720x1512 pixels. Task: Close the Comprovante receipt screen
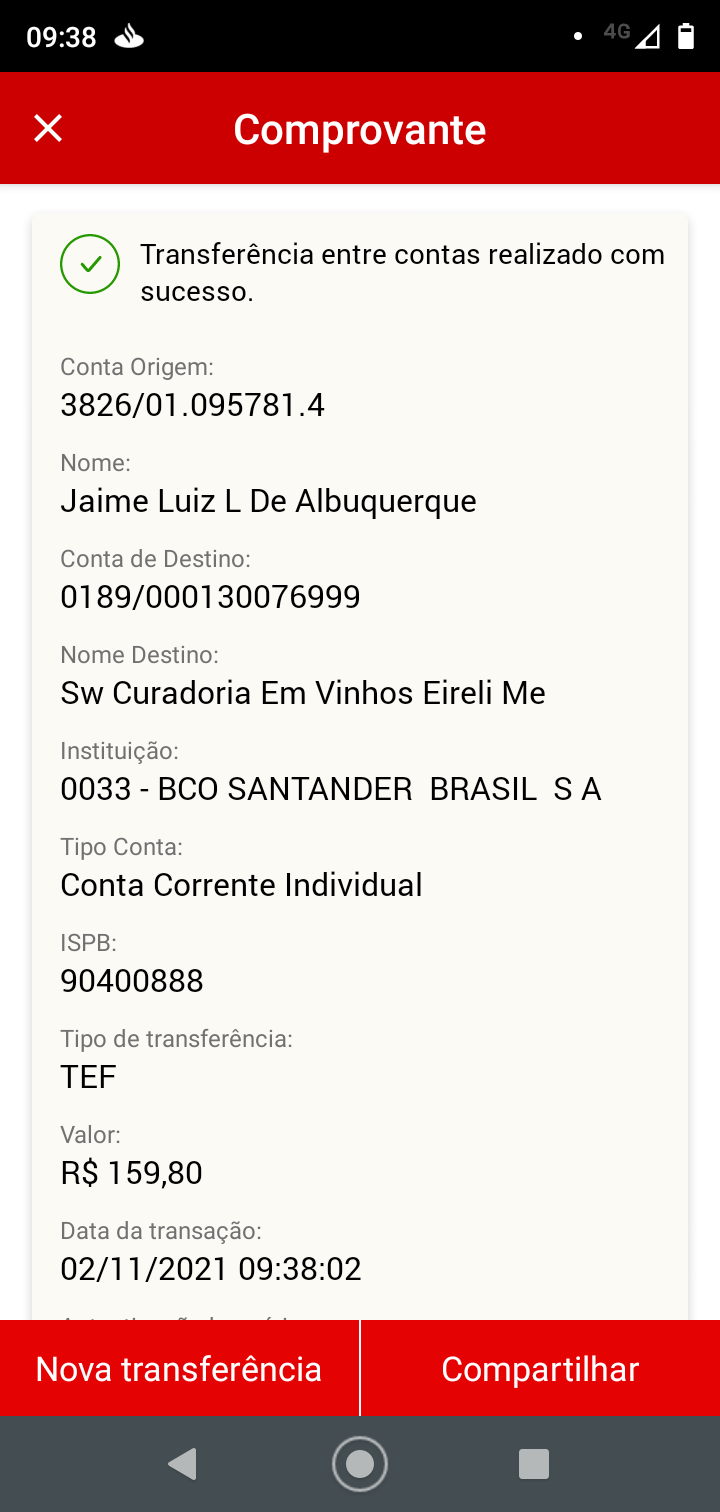(x=48, y=129)
